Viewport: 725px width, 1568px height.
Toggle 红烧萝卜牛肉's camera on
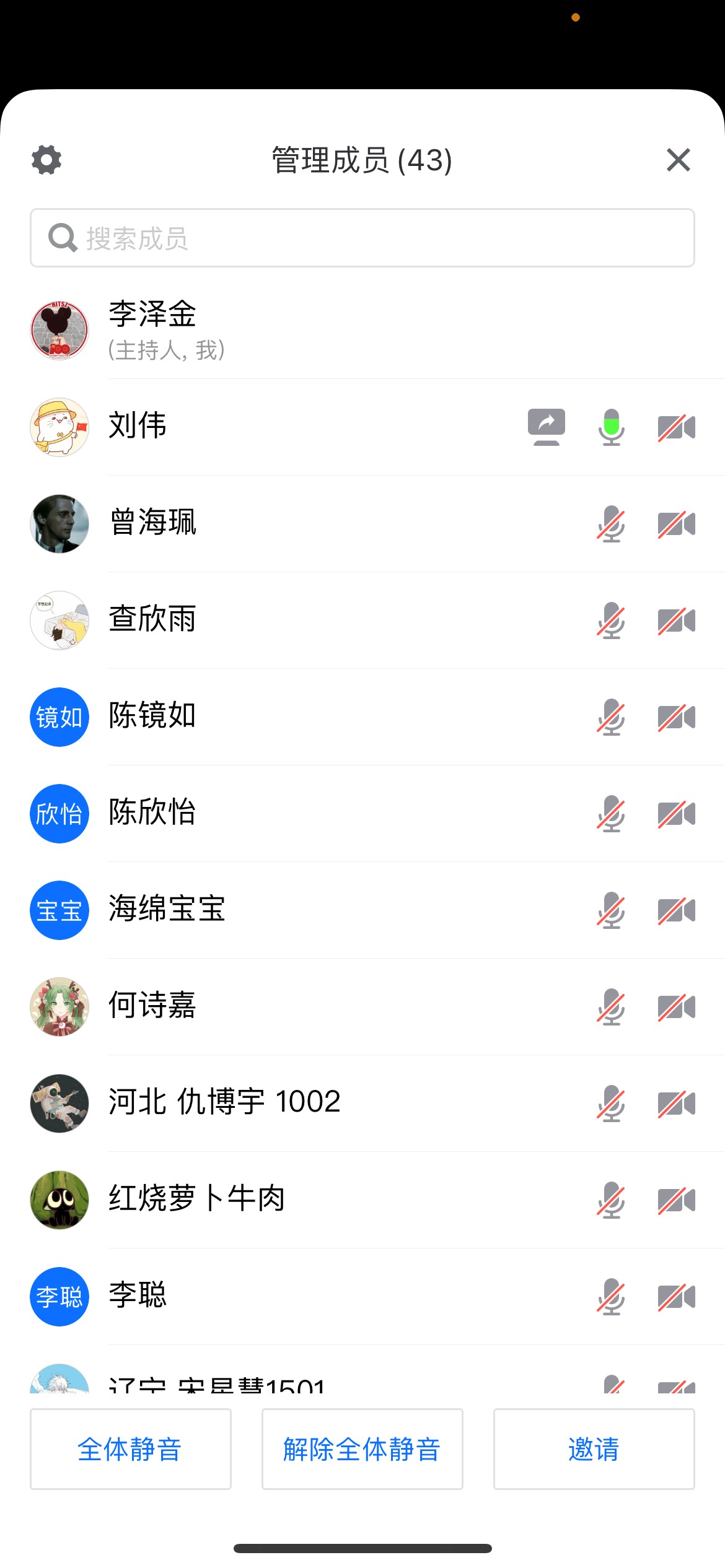click(677, 1201)
